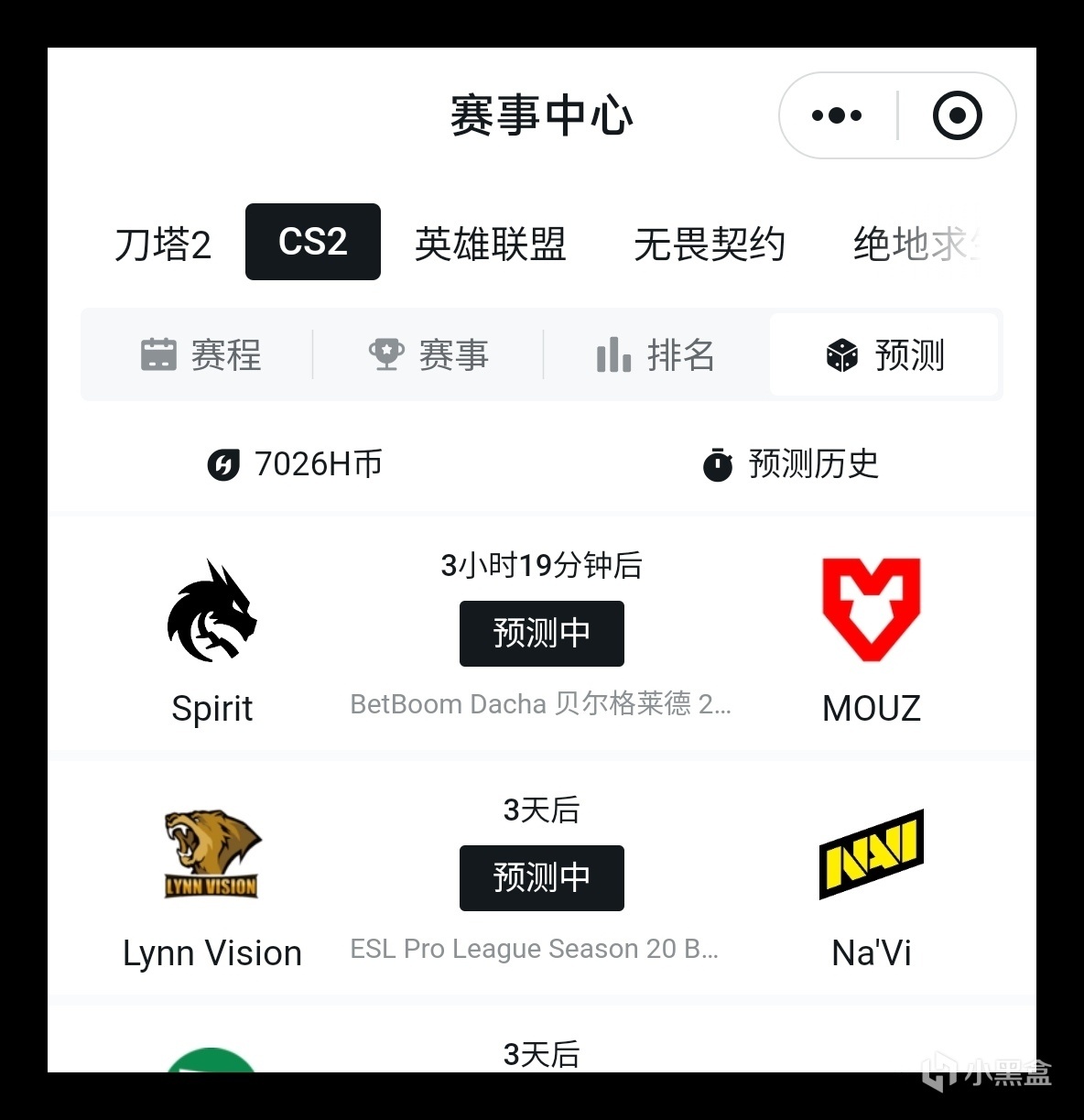Switch to the 刀塔2 game tab

163,244
